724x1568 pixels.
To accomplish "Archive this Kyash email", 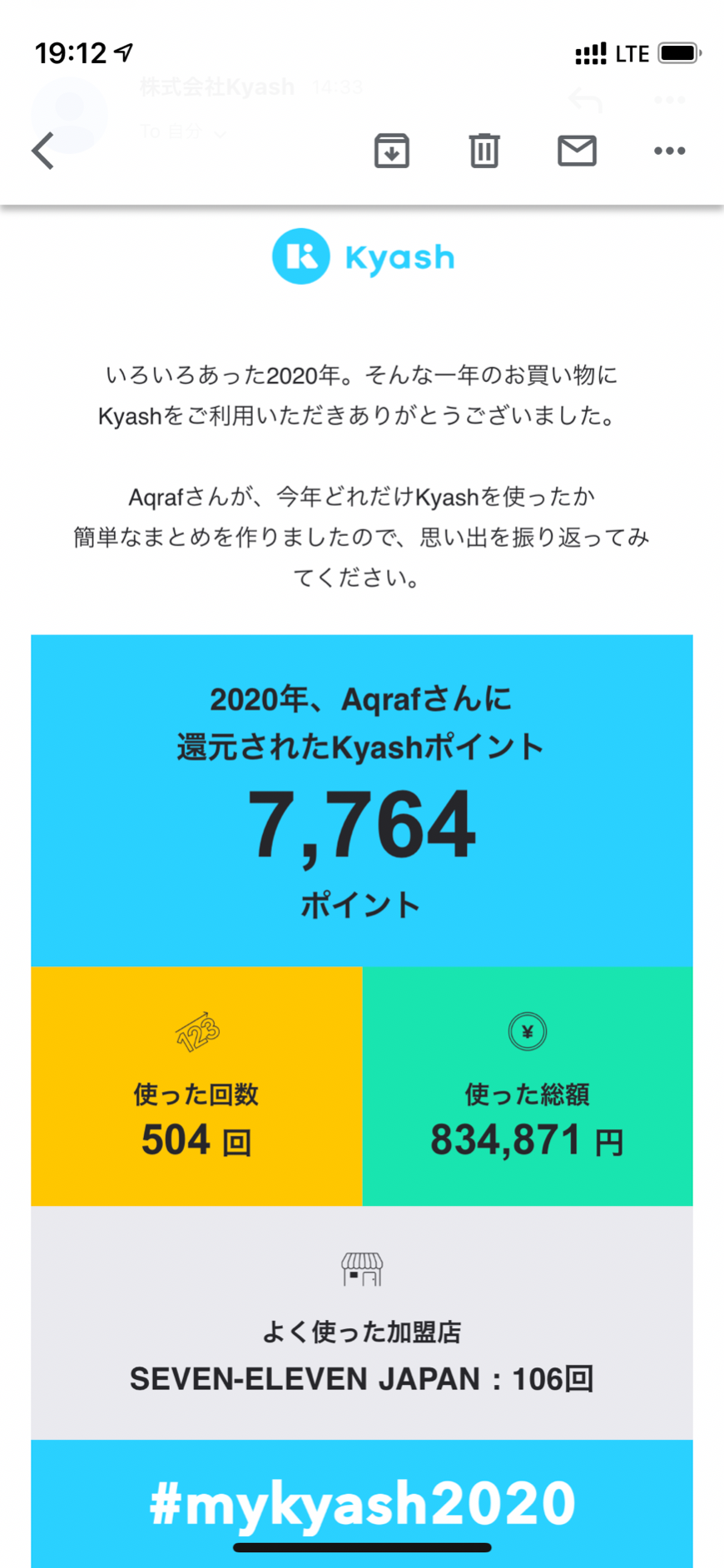I will [x=391, y=151].
